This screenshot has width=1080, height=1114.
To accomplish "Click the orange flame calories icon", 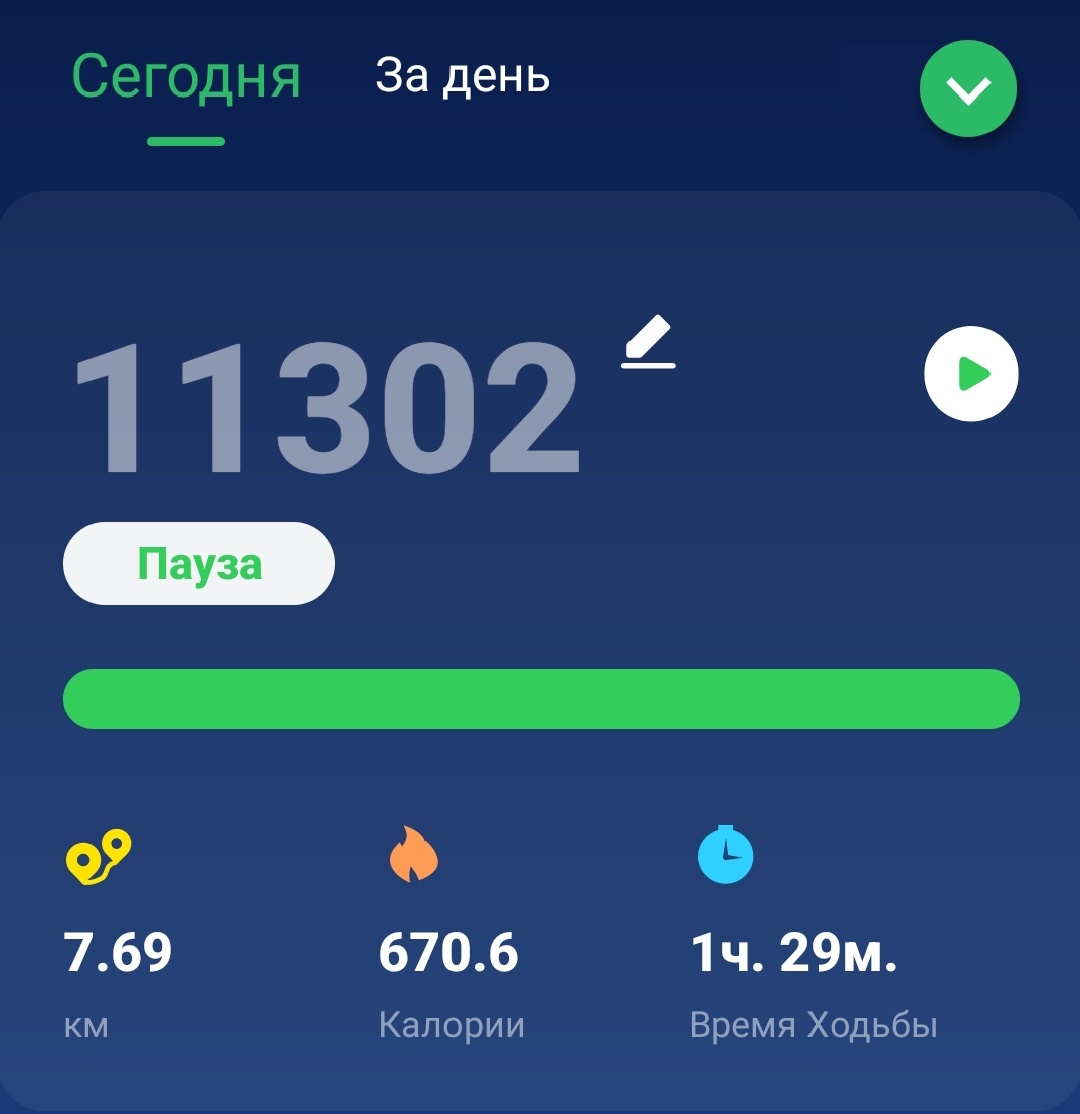I will 413,855.
